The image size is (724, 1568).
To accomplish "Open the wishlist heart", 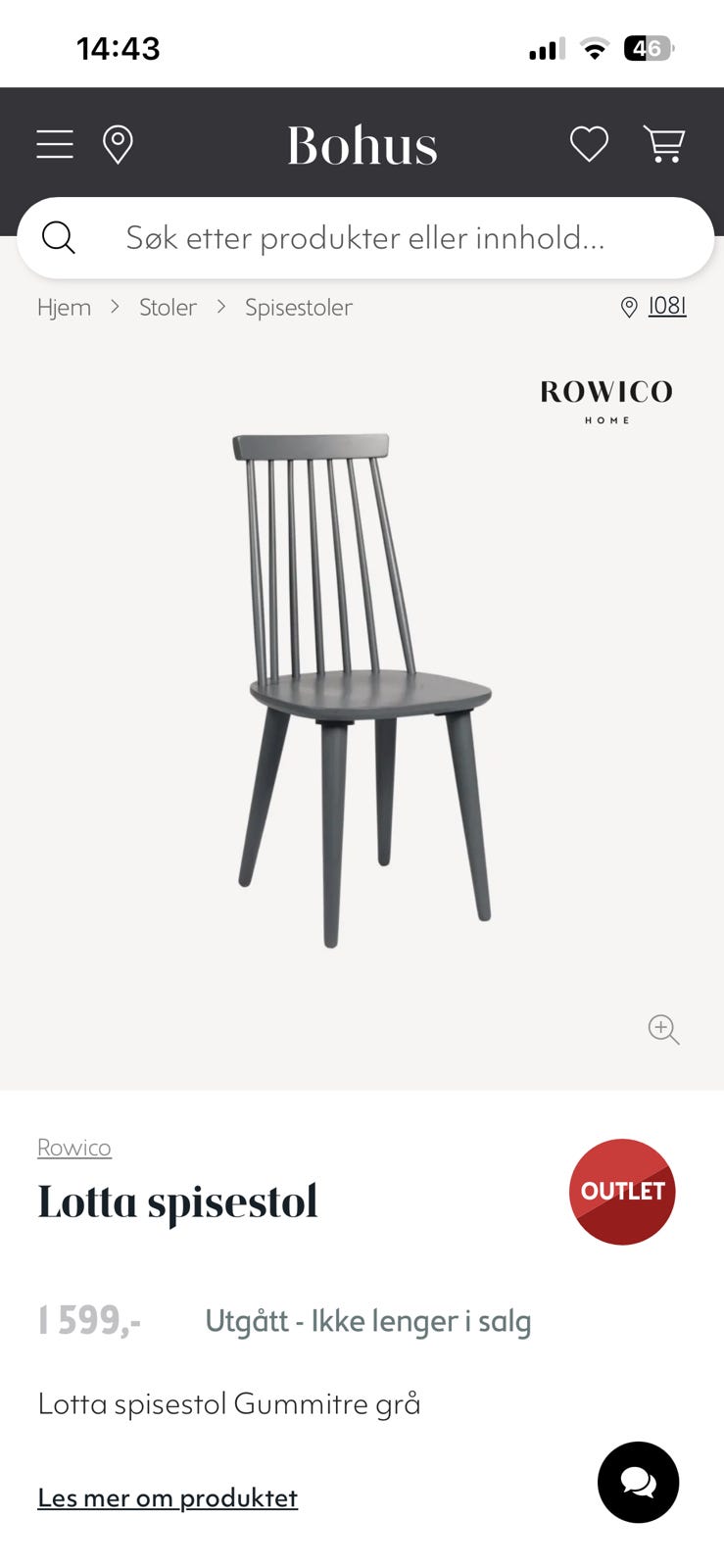I will pos(589,145).
